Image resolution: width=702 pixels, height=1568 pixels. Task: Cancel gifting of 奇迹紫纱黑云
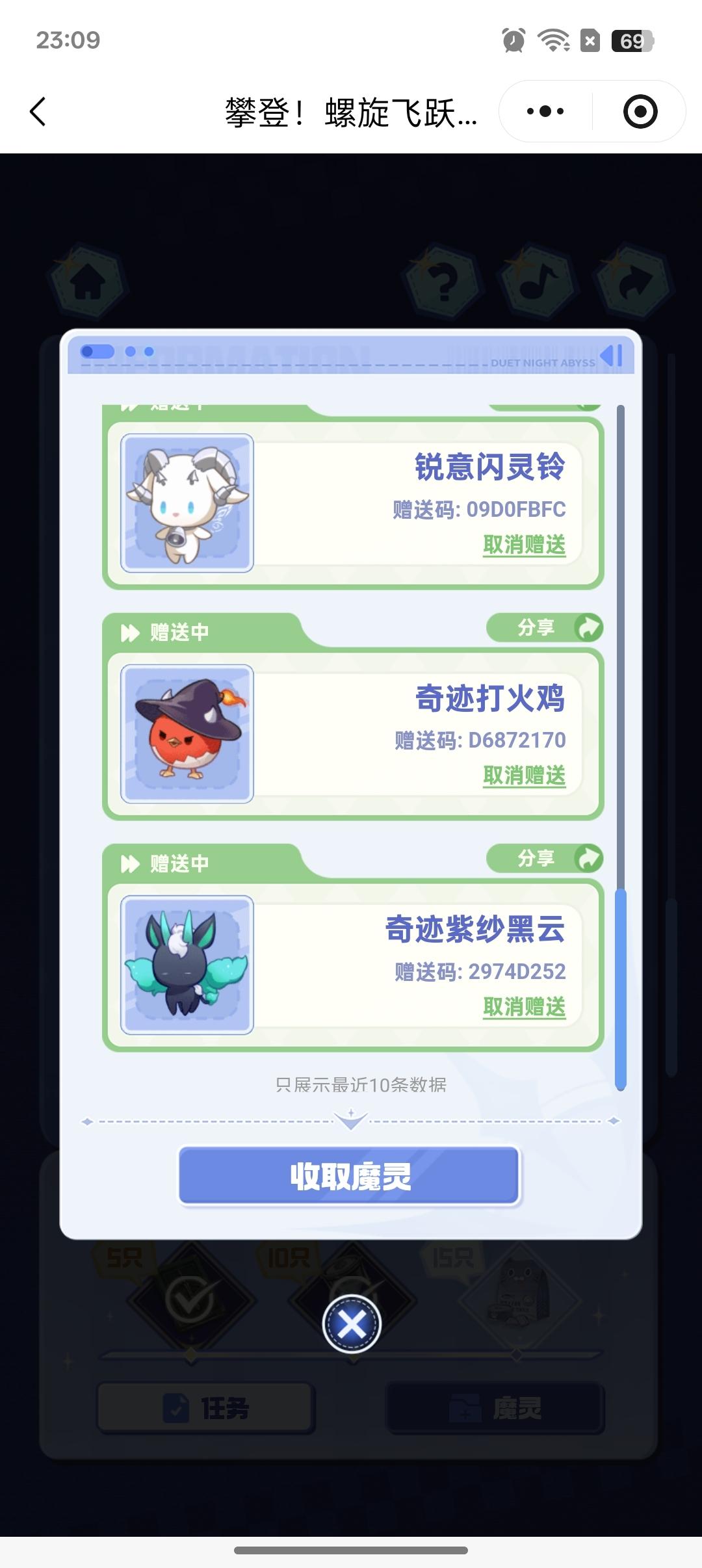click(524, 1007)
